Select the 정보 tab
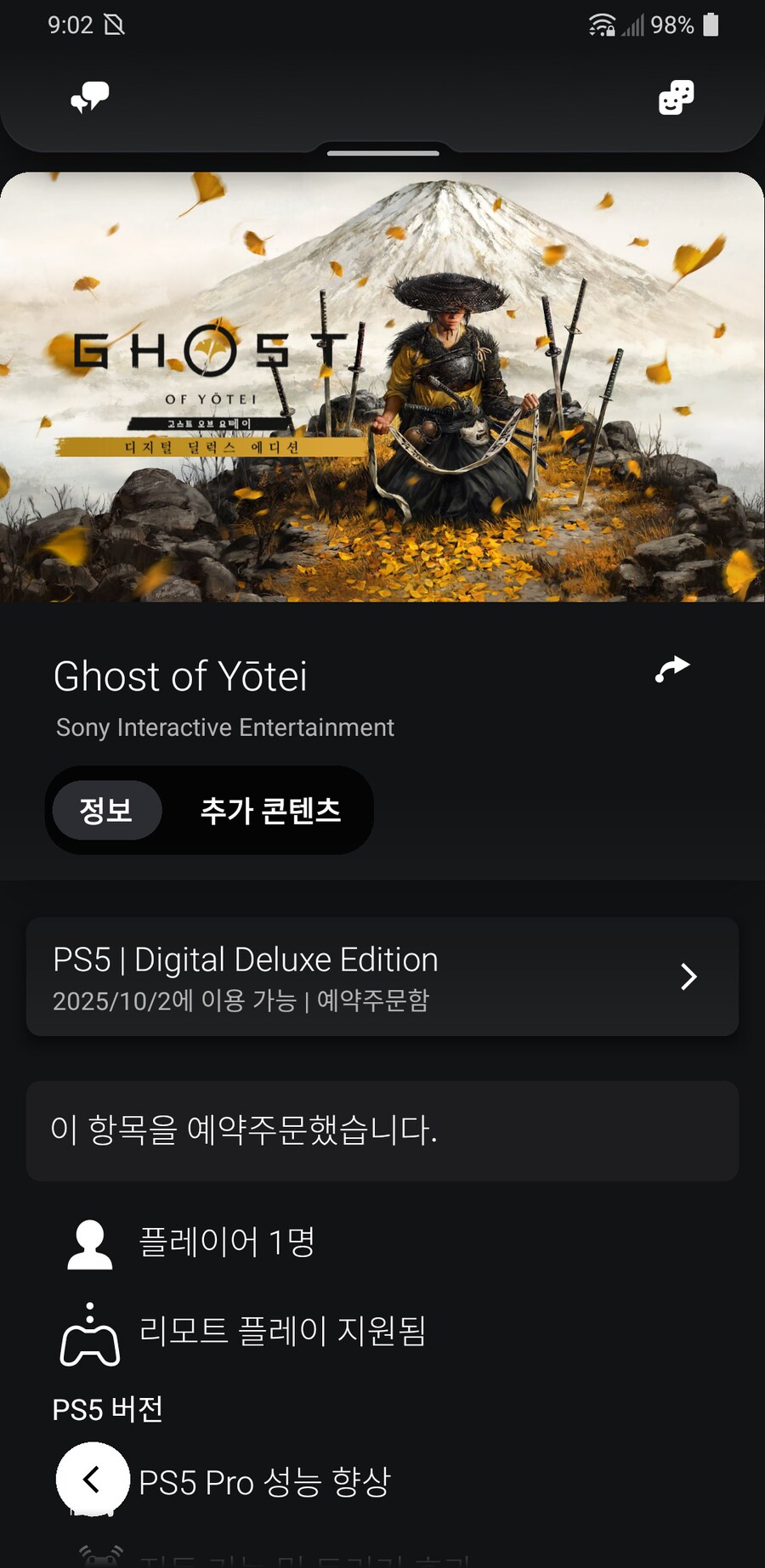The width and height of the screenshot is (765, 1568). tap(106, 810)
